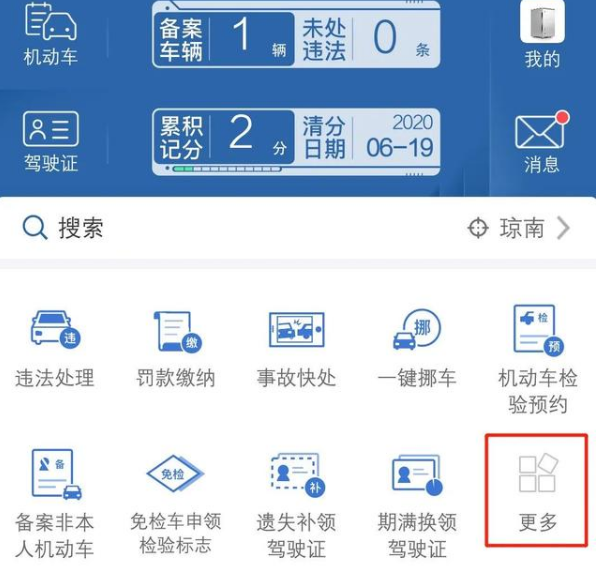Screen dimensions: 616x582
Task: Launch 一键挪车 move car request
Action: (416, 348)
